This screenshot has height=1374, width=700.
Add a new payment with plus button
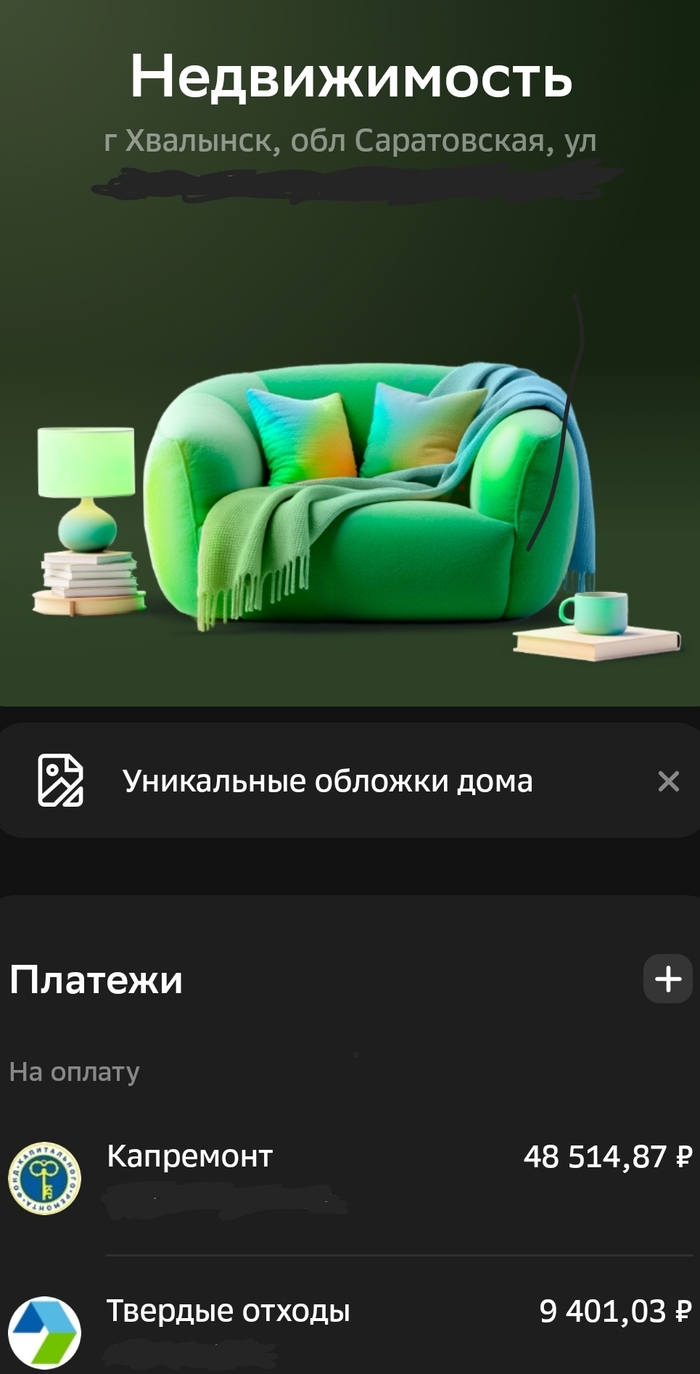[667, 979]
